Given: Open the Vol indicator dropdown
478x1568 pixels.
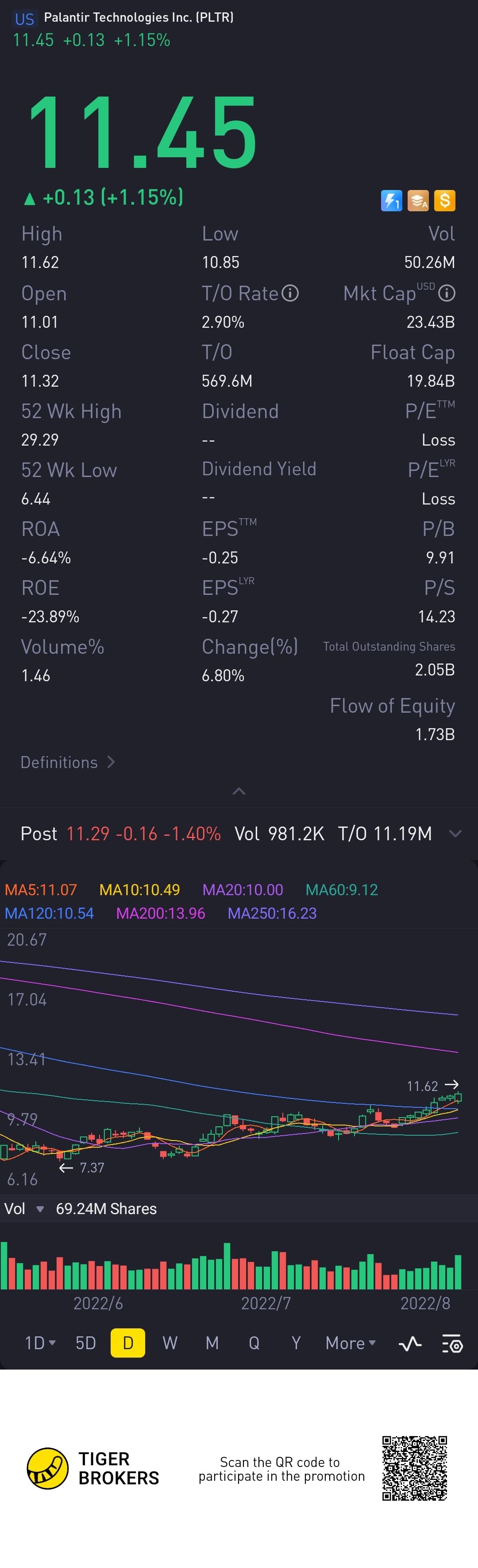Looking at the screenshot, I should click(40, 1209).
